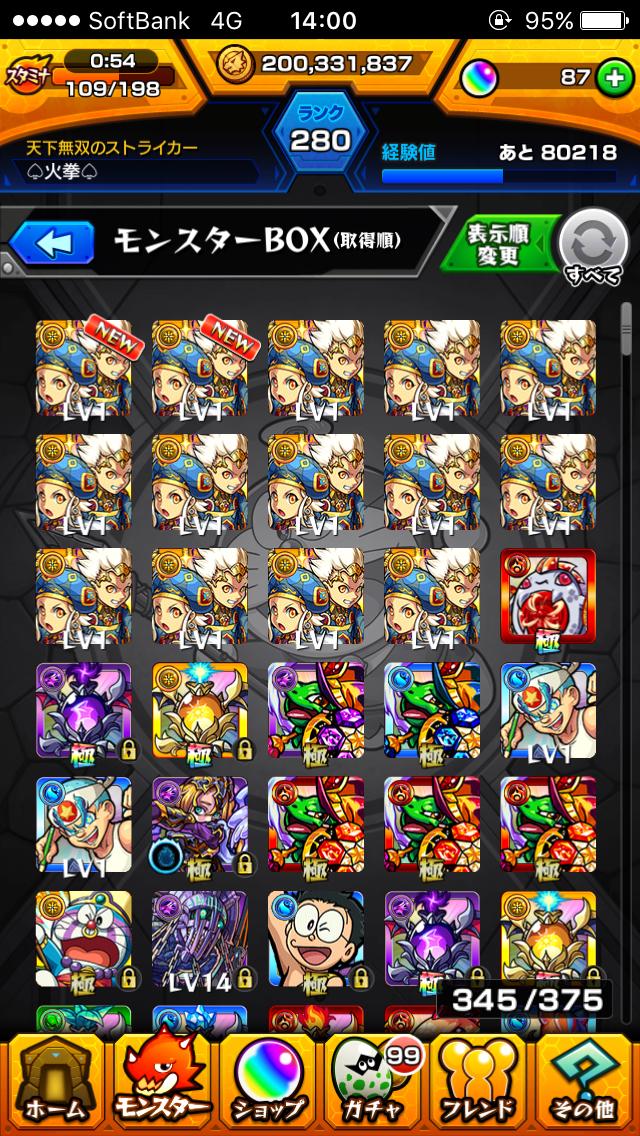Select the Nobita boy with glasses monster

pyautogui.click(x=316, y=939)
